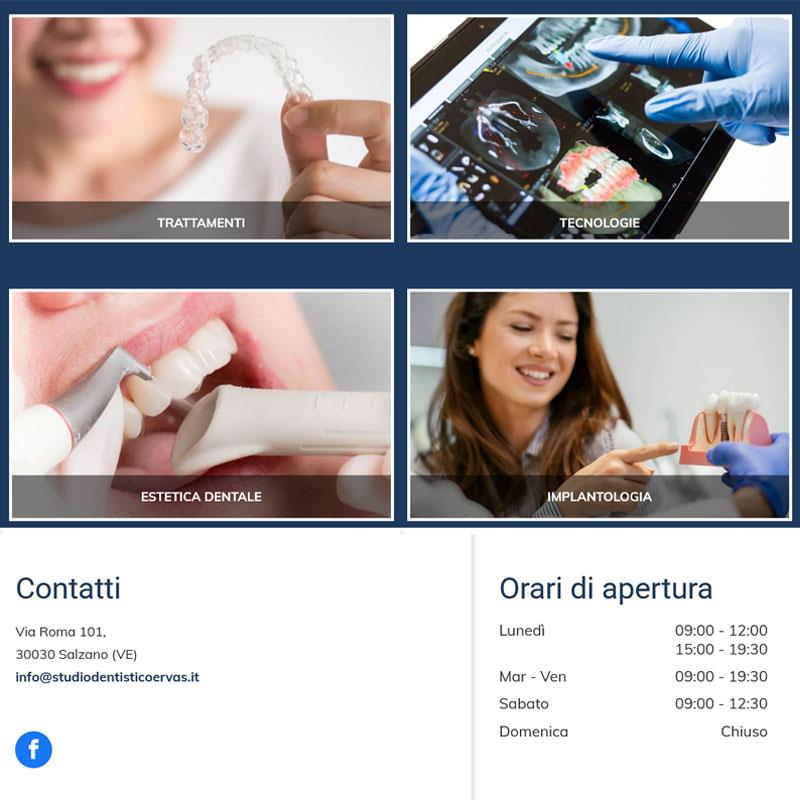View the Implantologia tile
This screenshot has width=800, height=800.
click(x=599, y=404)
